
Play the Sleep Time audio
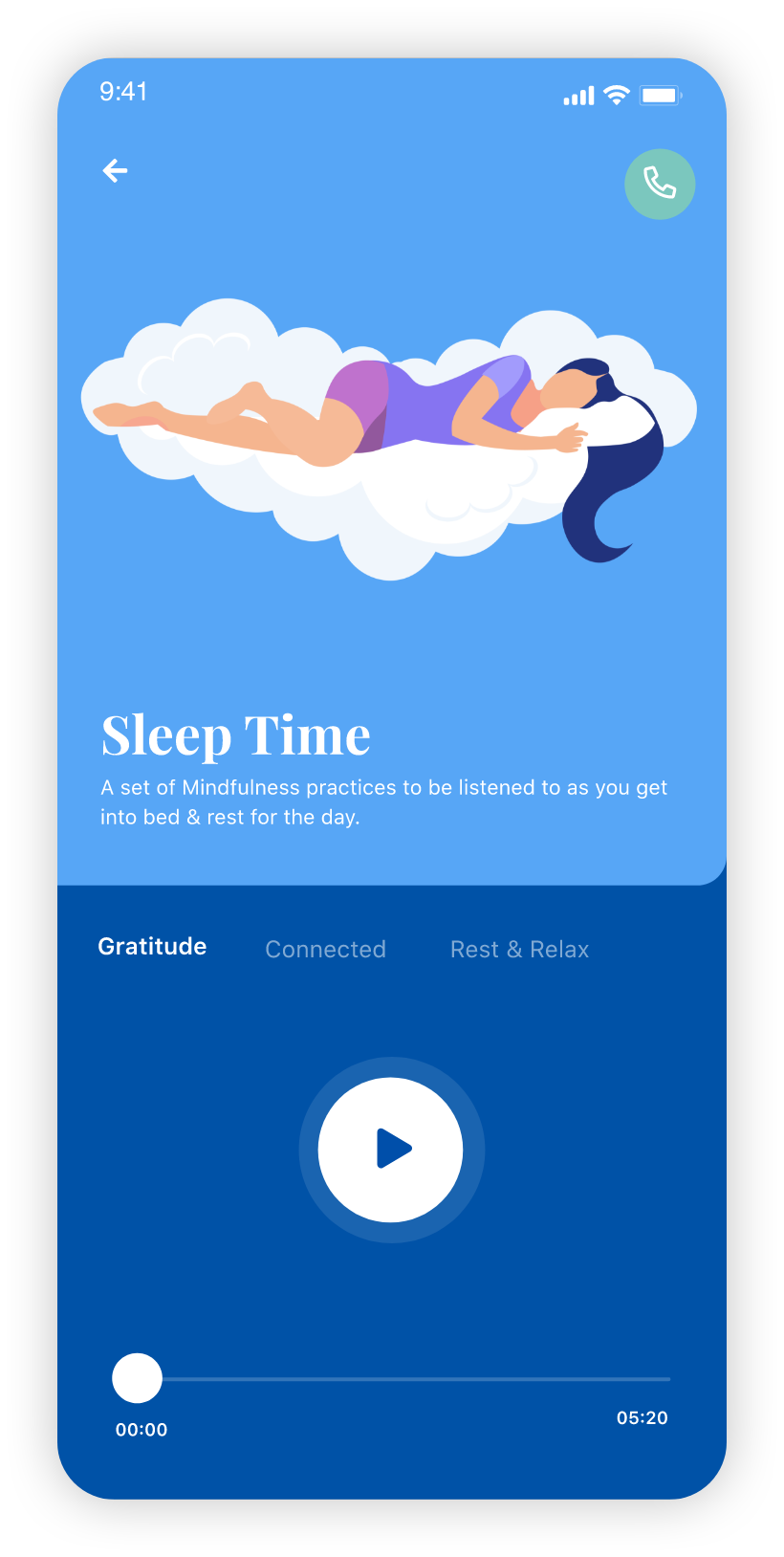pyautogui.click(x=391, y=1149)
